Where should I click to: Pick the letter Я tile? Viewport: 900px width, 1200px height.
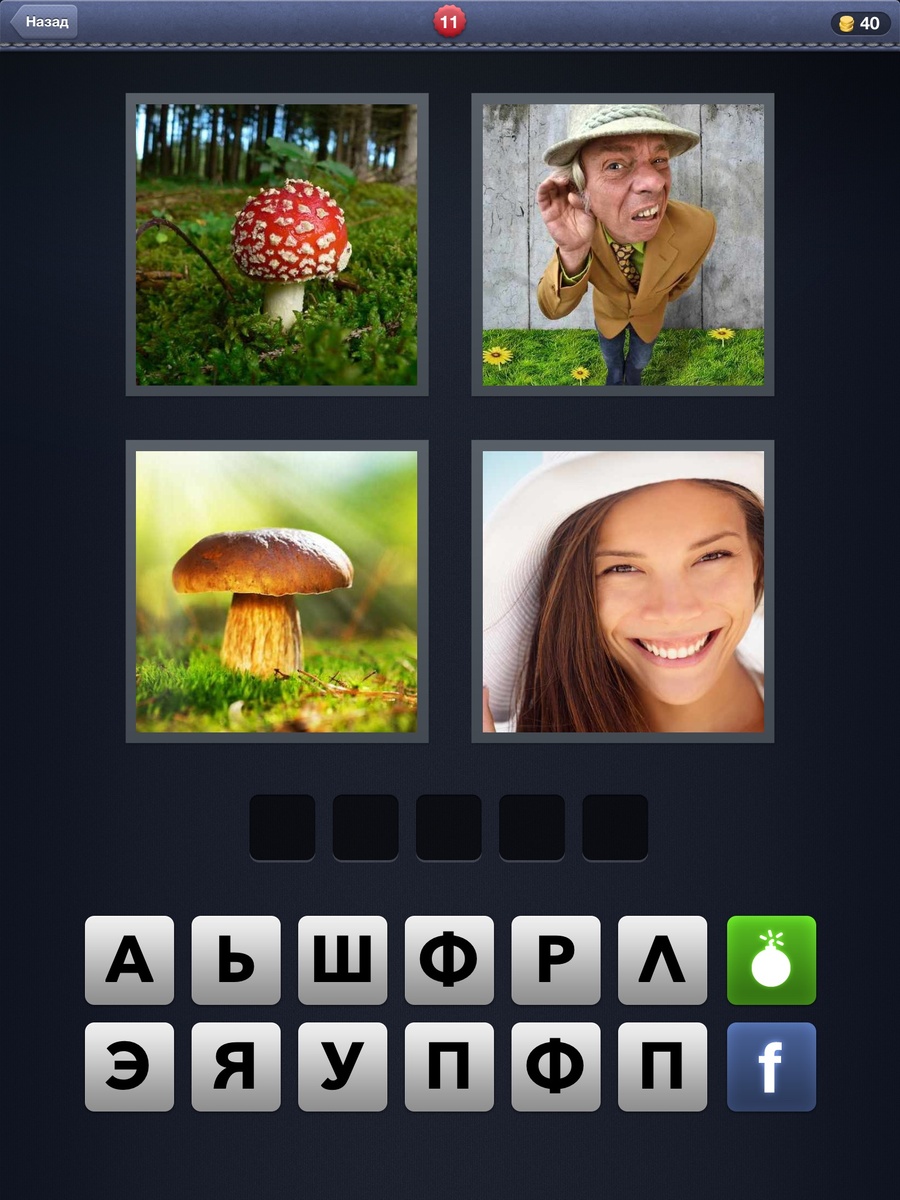click(236, 1067)
